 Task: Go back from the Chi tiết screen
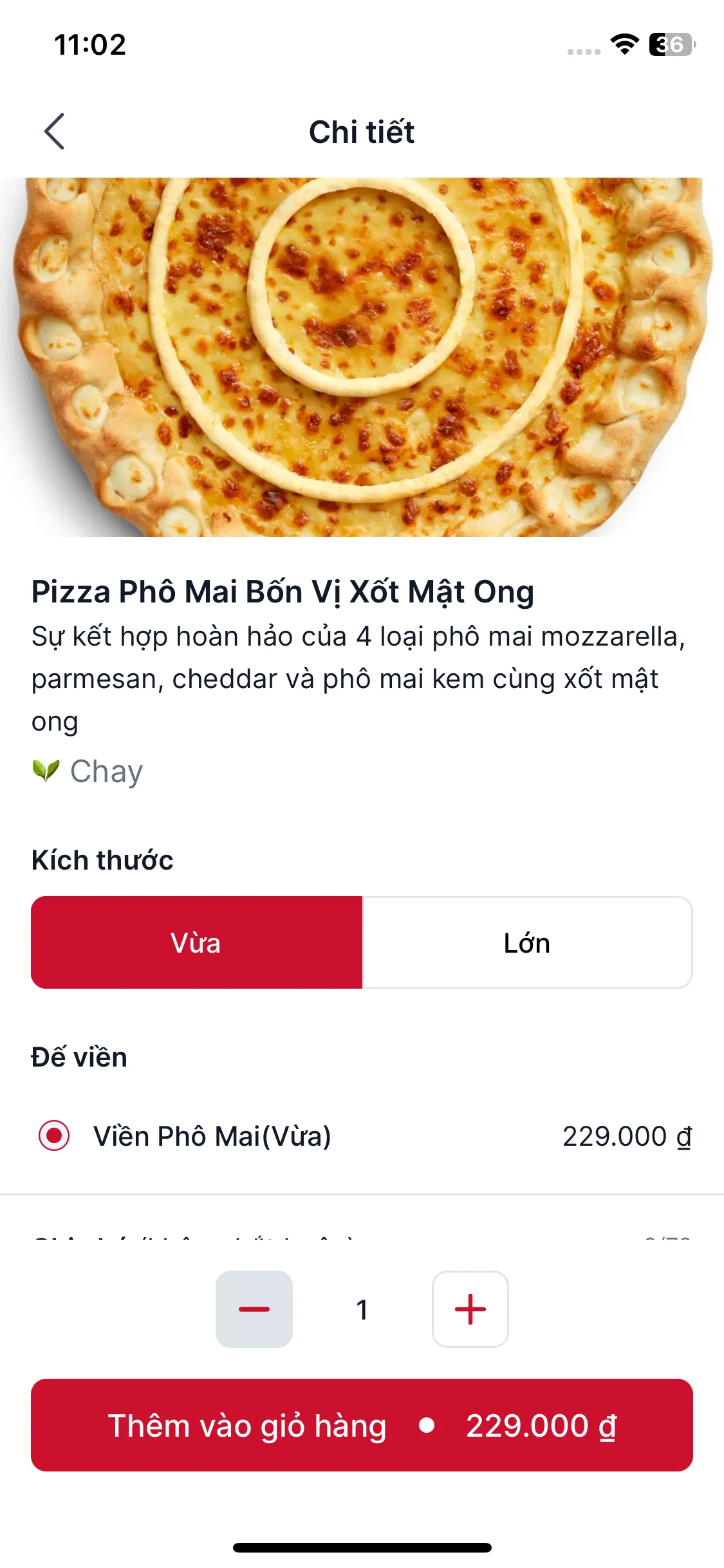pos(55,131)
